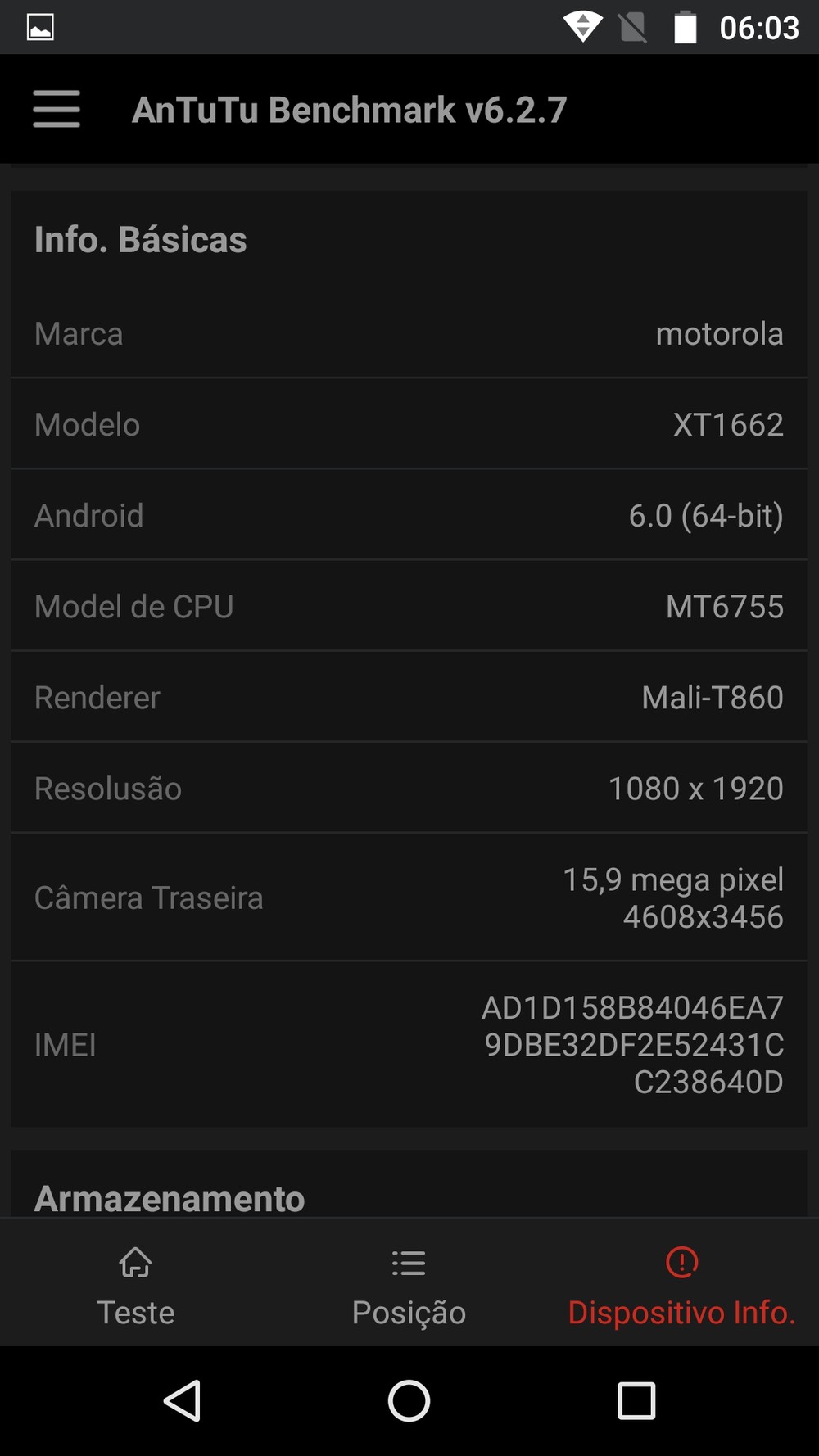819x1456 pixels.
Task: Go back with the system back button
Action: click(183, 1400)
